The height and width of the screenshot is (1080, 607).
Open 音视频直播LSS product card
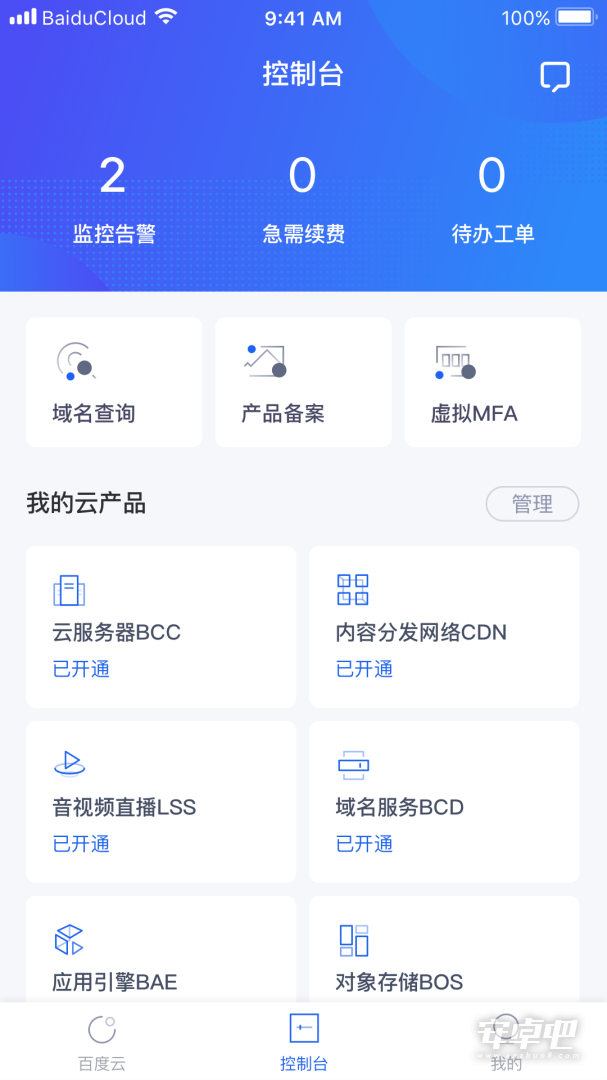coord(161,802)
